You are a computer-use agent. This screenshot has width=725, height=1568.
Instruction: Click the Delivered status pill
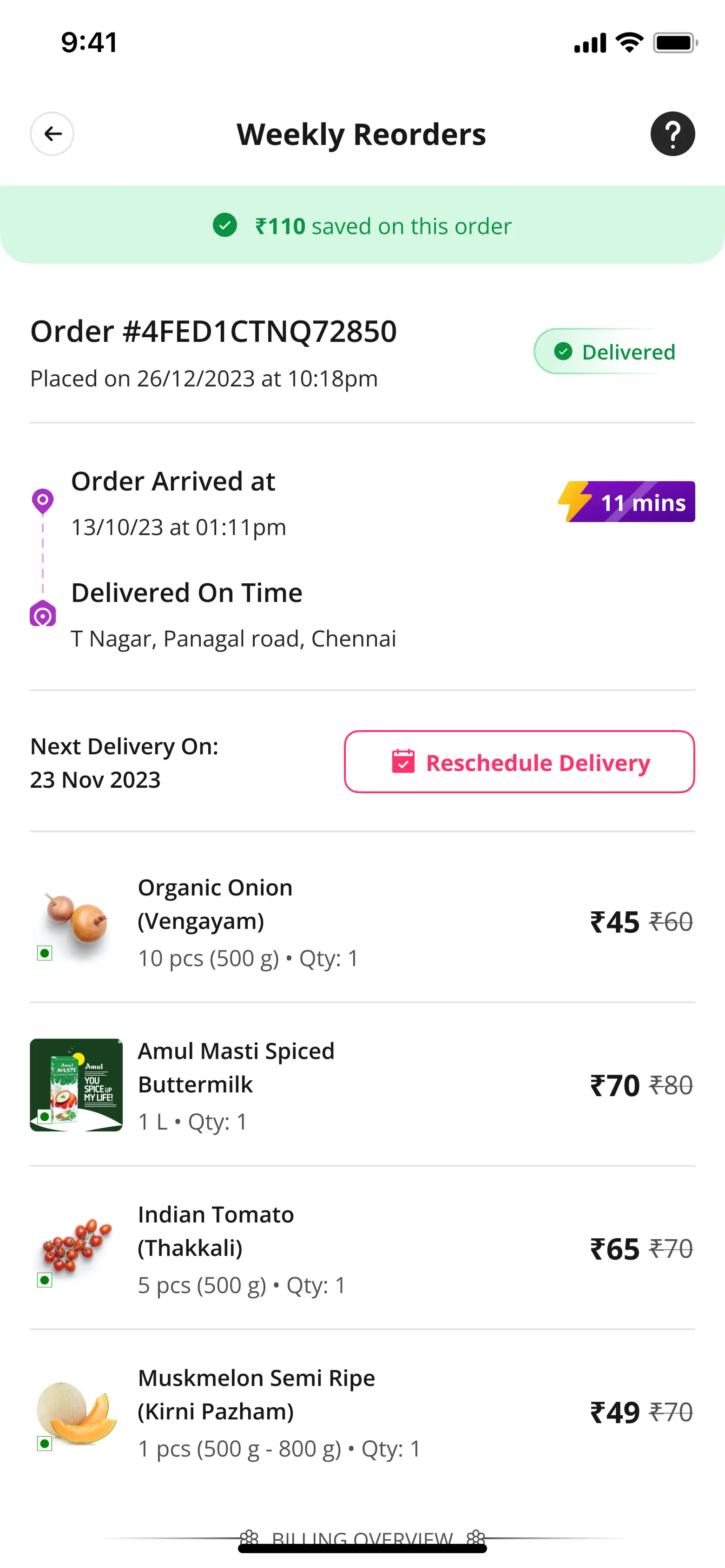click(x=609, y=351)
